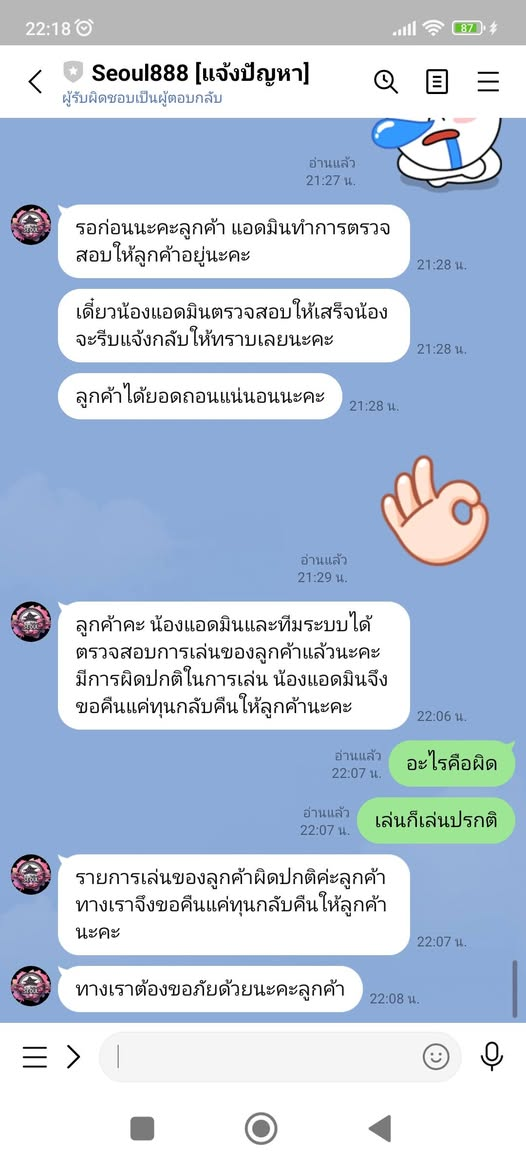This screenshot has height=1169, width=526.
Task: Open the chat hamburger menu
Action: click(488, 81)
